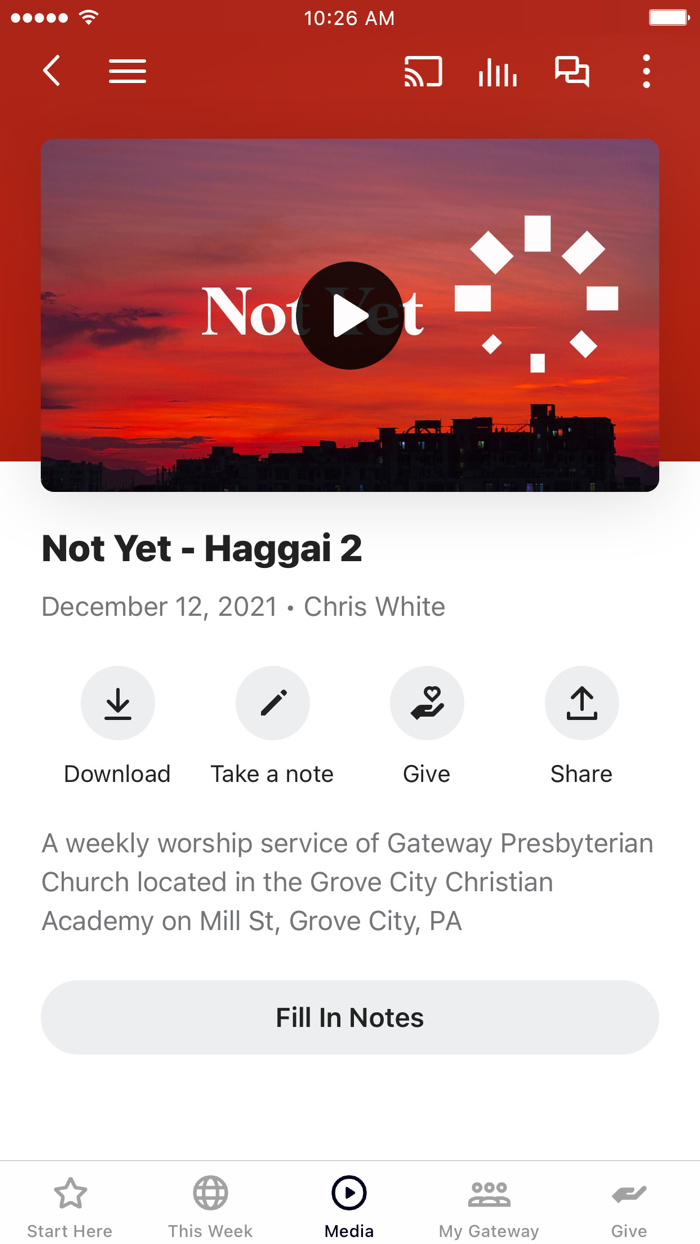Screen dimensions: 700x1244
Task: Select the Media tab
Action: [349, 1205]
